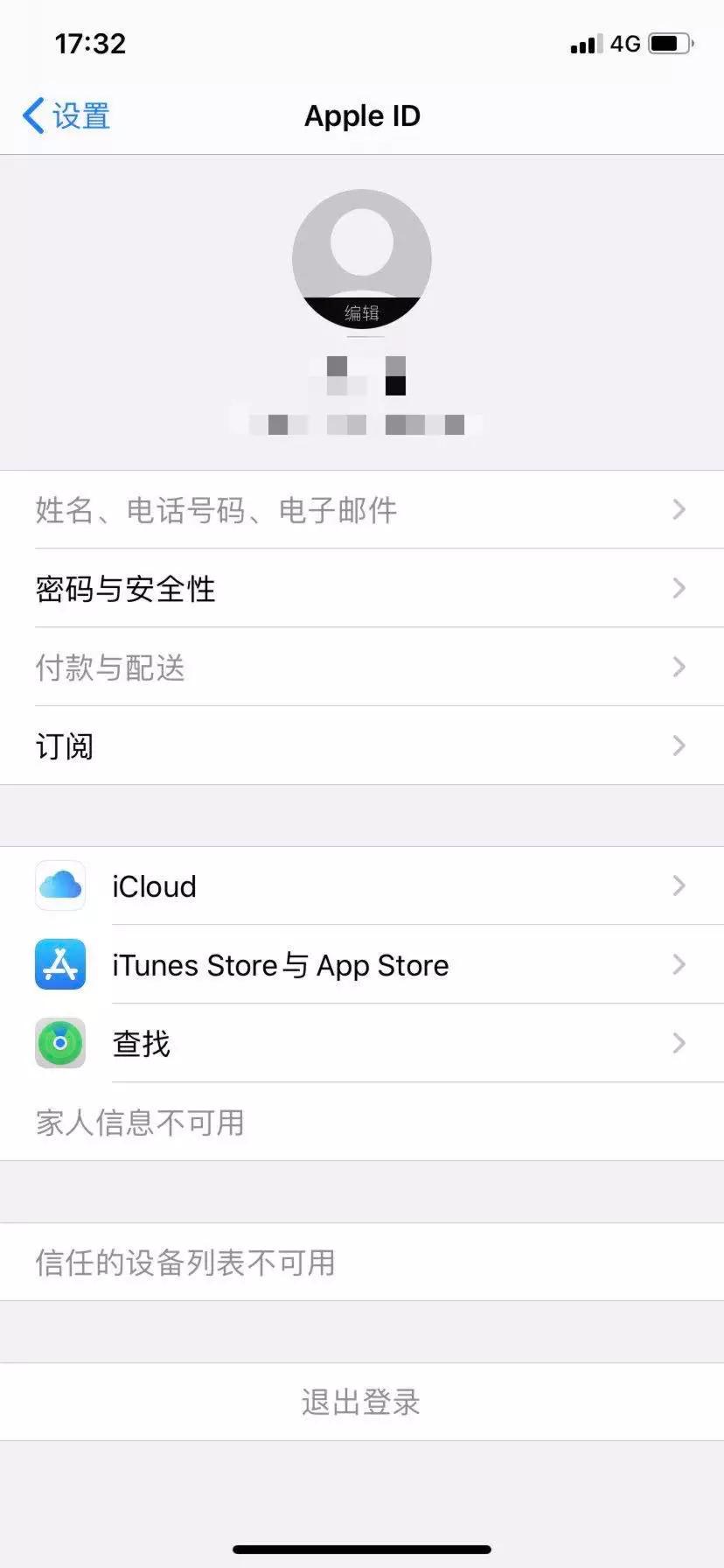Tap the green 查找 (Find My) icon
724x1568 pixels.
tap(59, 1043)
